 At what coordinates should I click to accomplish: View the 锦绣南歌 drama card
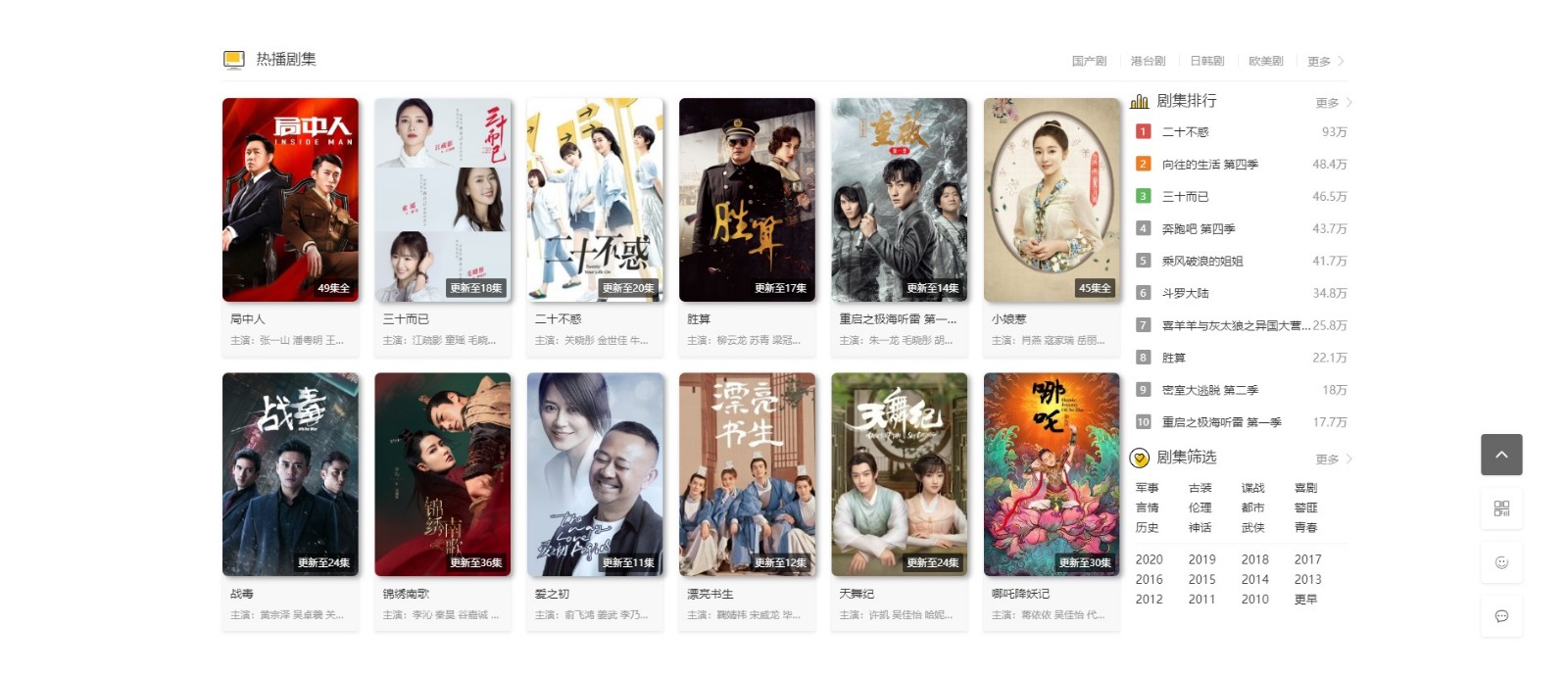tap(442, 474)
